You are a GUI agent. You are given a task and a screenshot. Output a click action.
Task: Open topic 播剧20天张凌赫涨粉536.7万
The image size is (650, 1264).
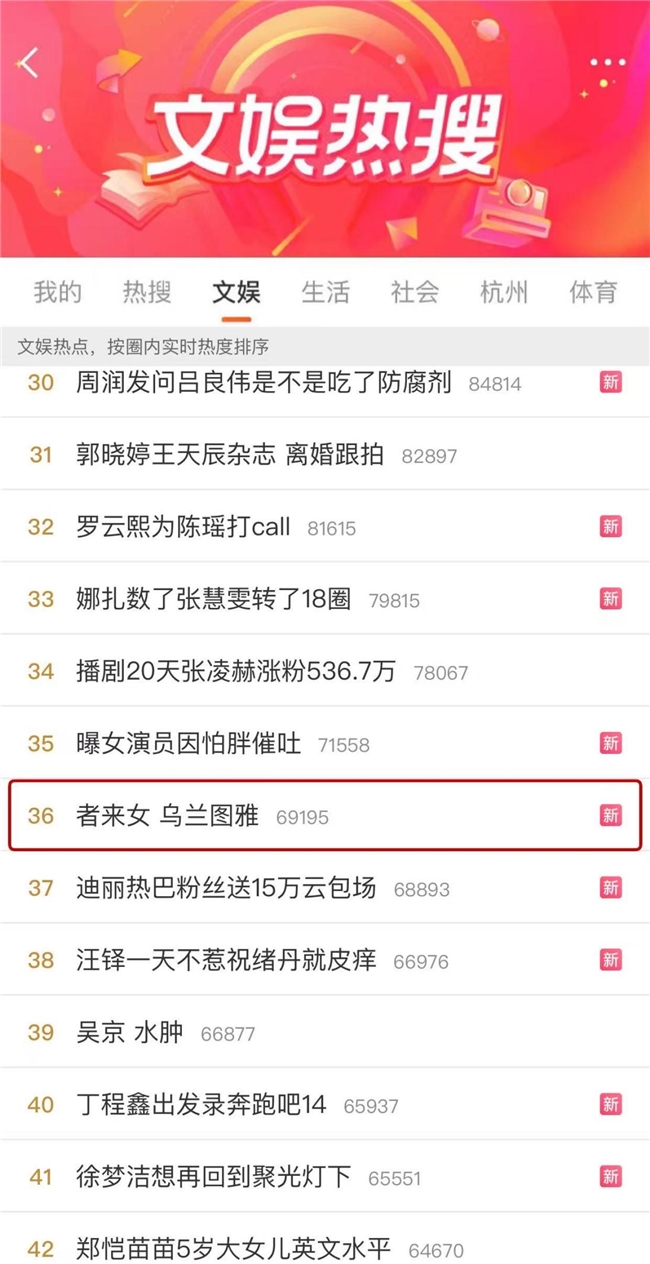tap(236, 671)
